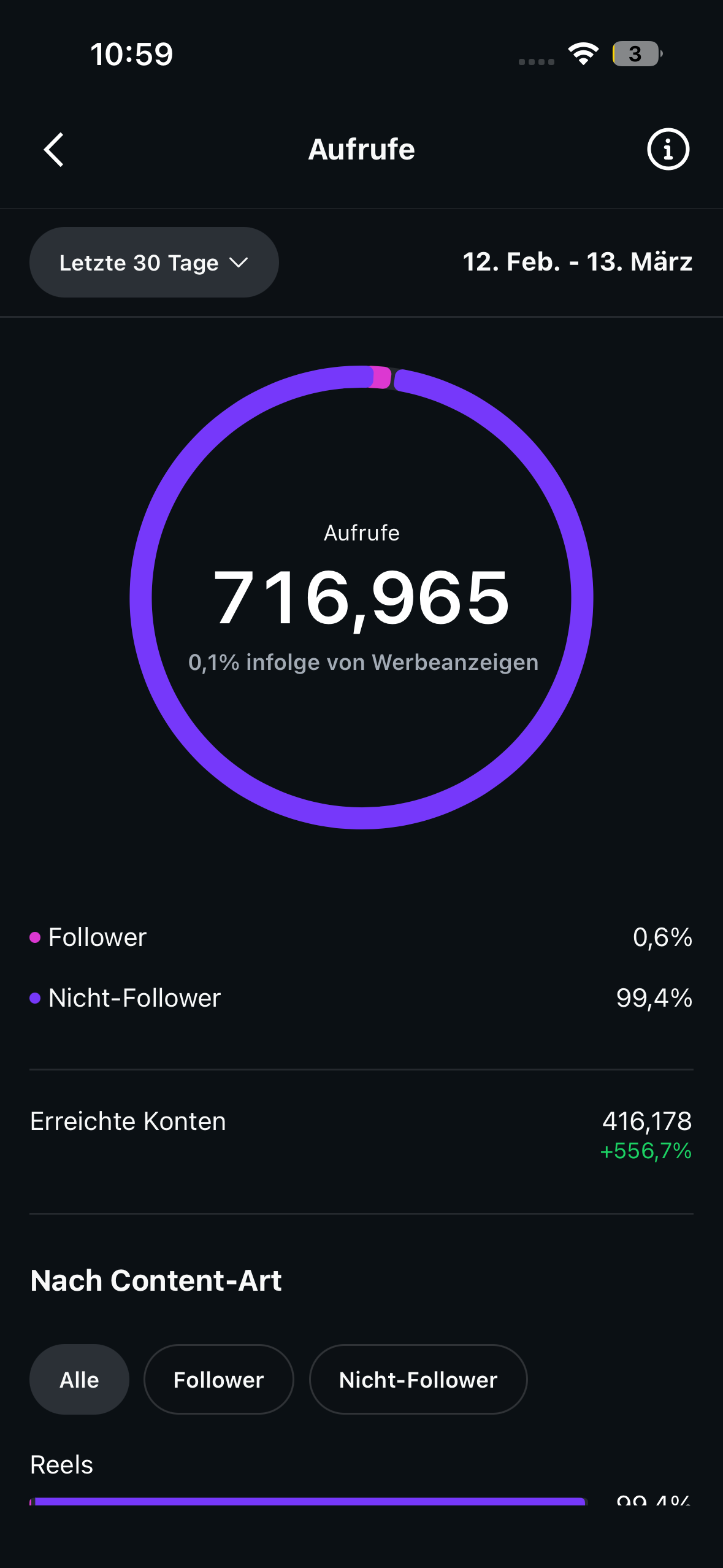Filter content type by Follower
Viewport: 723px width, 1568px height.
coord(218,1380)
